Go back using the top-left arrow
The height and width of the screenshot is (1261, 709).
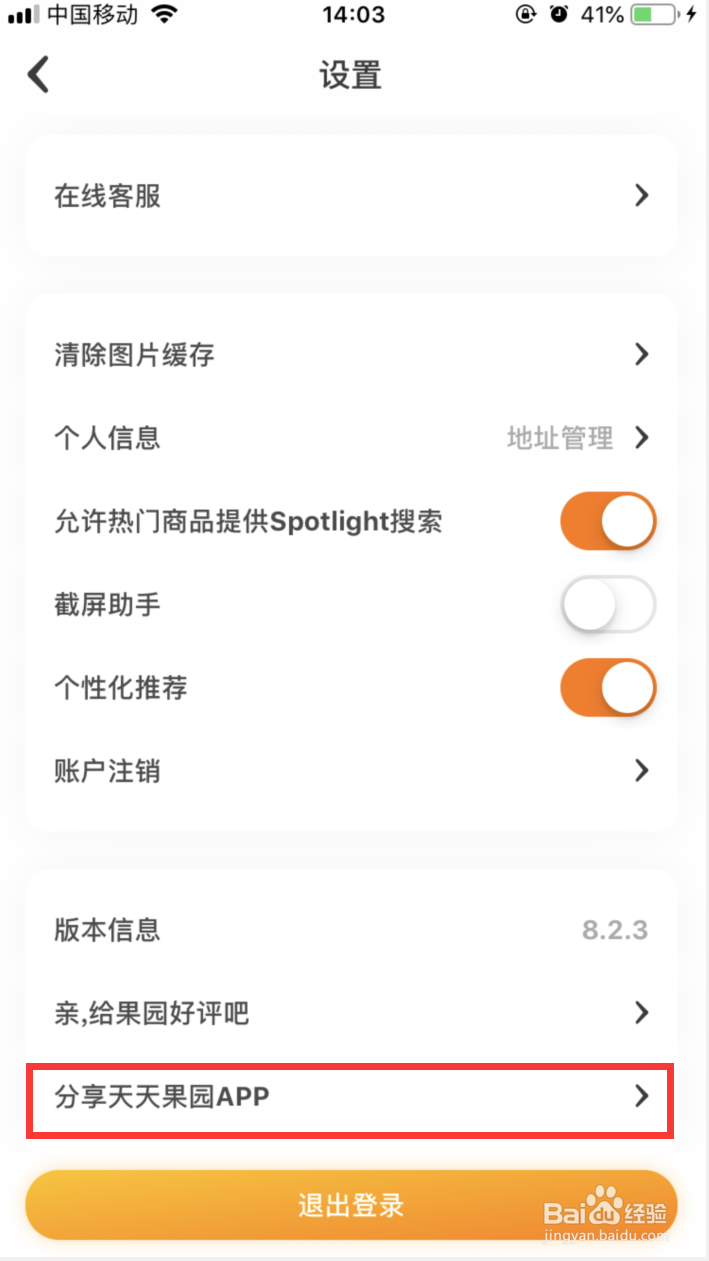[38, 75]
